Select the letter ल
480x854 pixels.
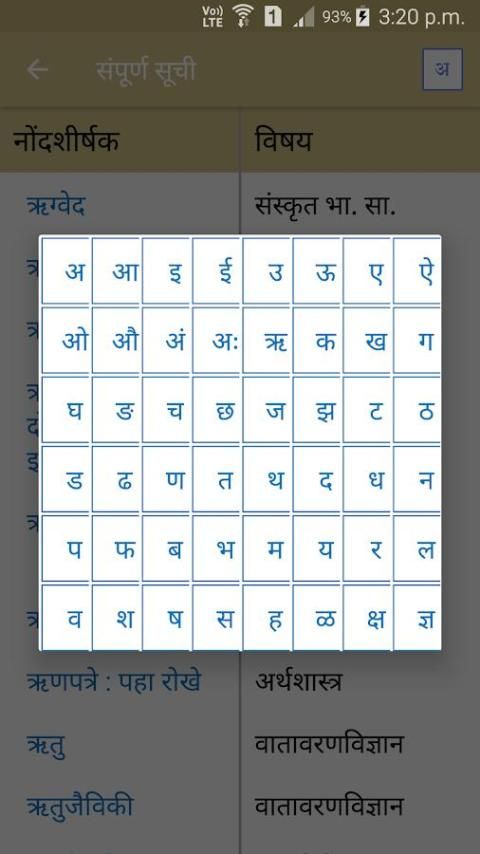(x=417, y=550)
